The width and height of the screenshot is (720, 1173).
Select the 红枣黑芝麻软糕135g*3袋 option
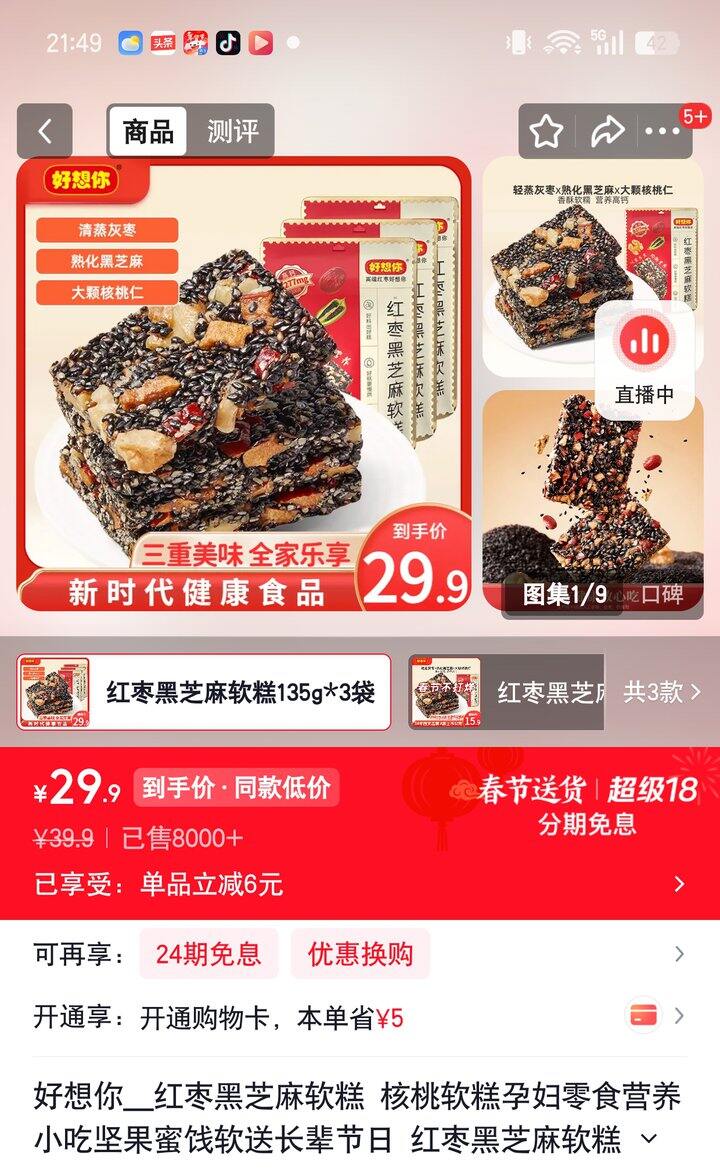click(203, 692)
